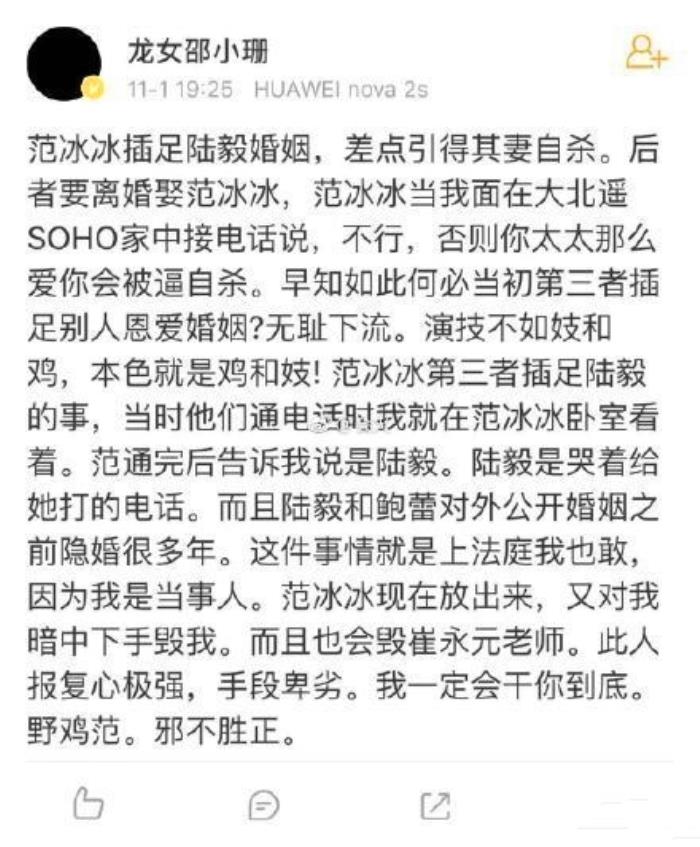Open 龙女邵小珊's profile avatar
This screenshot has height=847, width=700.
coord(64,63)
